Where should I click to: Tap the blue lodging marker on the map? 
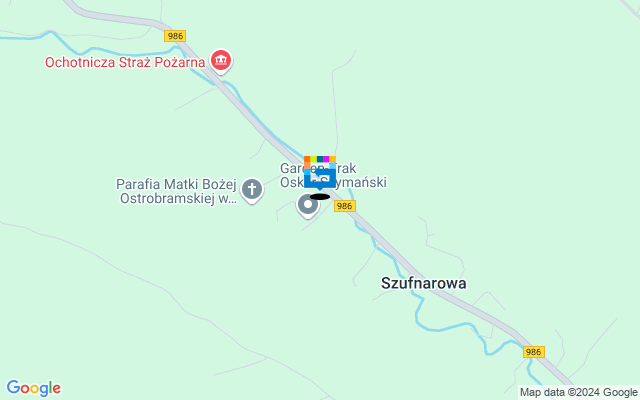(x=320, y=179)
